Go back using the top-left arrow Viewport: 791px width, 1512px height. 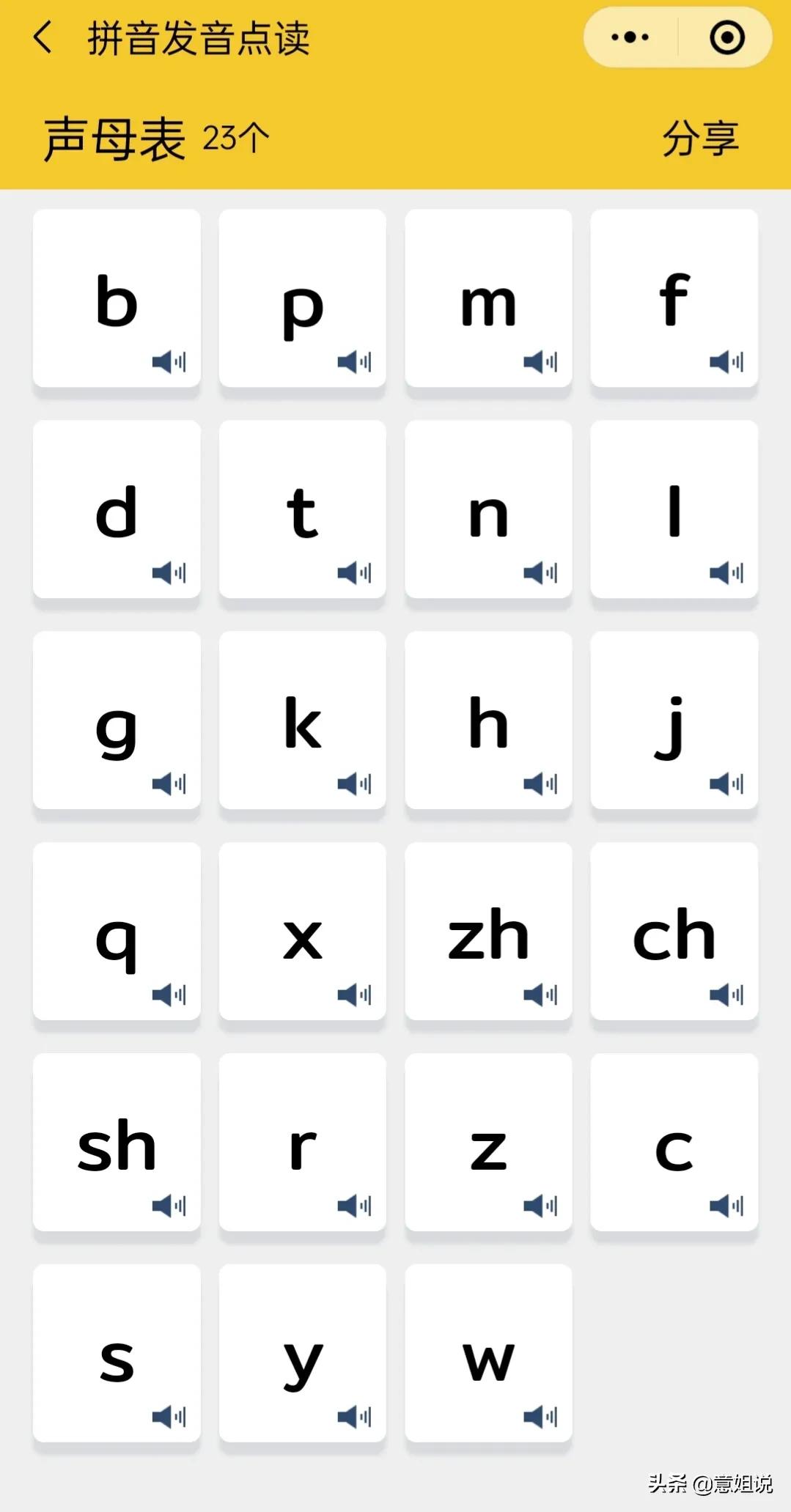coord(43,37)
